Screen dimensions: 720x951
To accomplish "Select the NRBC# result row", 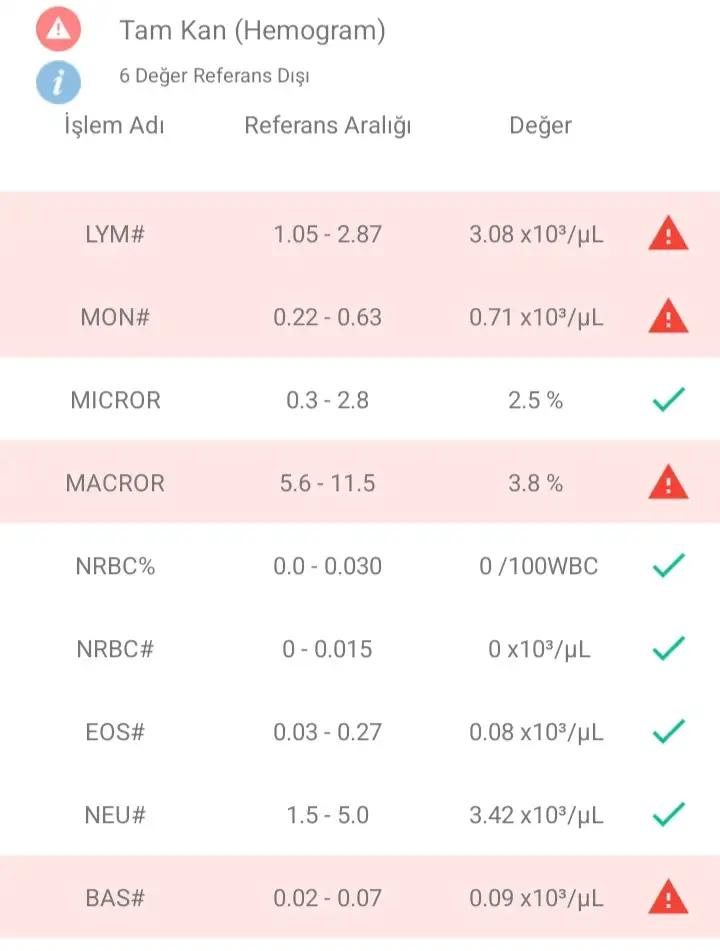I will point(360,649).
